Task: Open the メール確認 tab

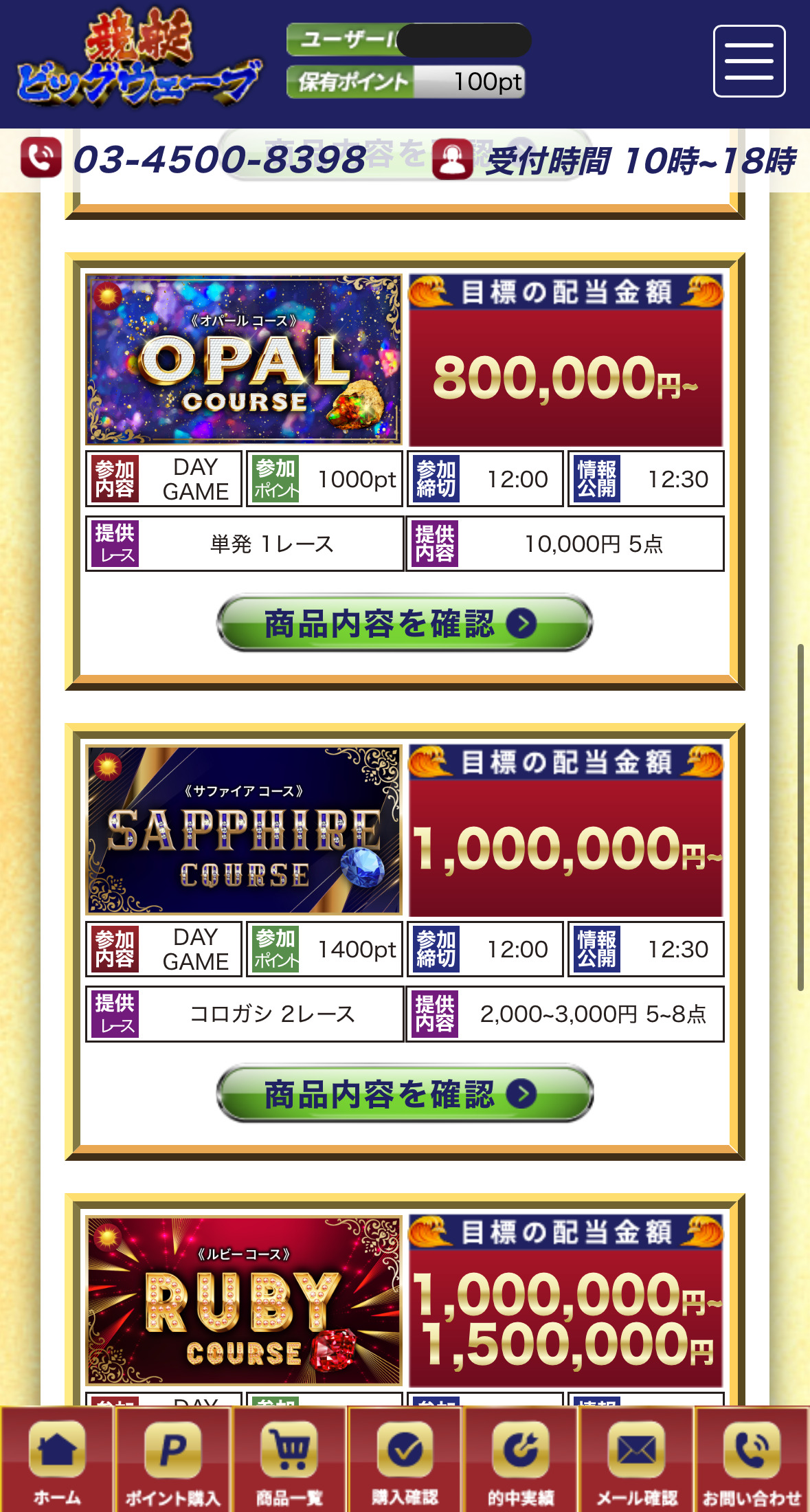Action: [636, 1460]
